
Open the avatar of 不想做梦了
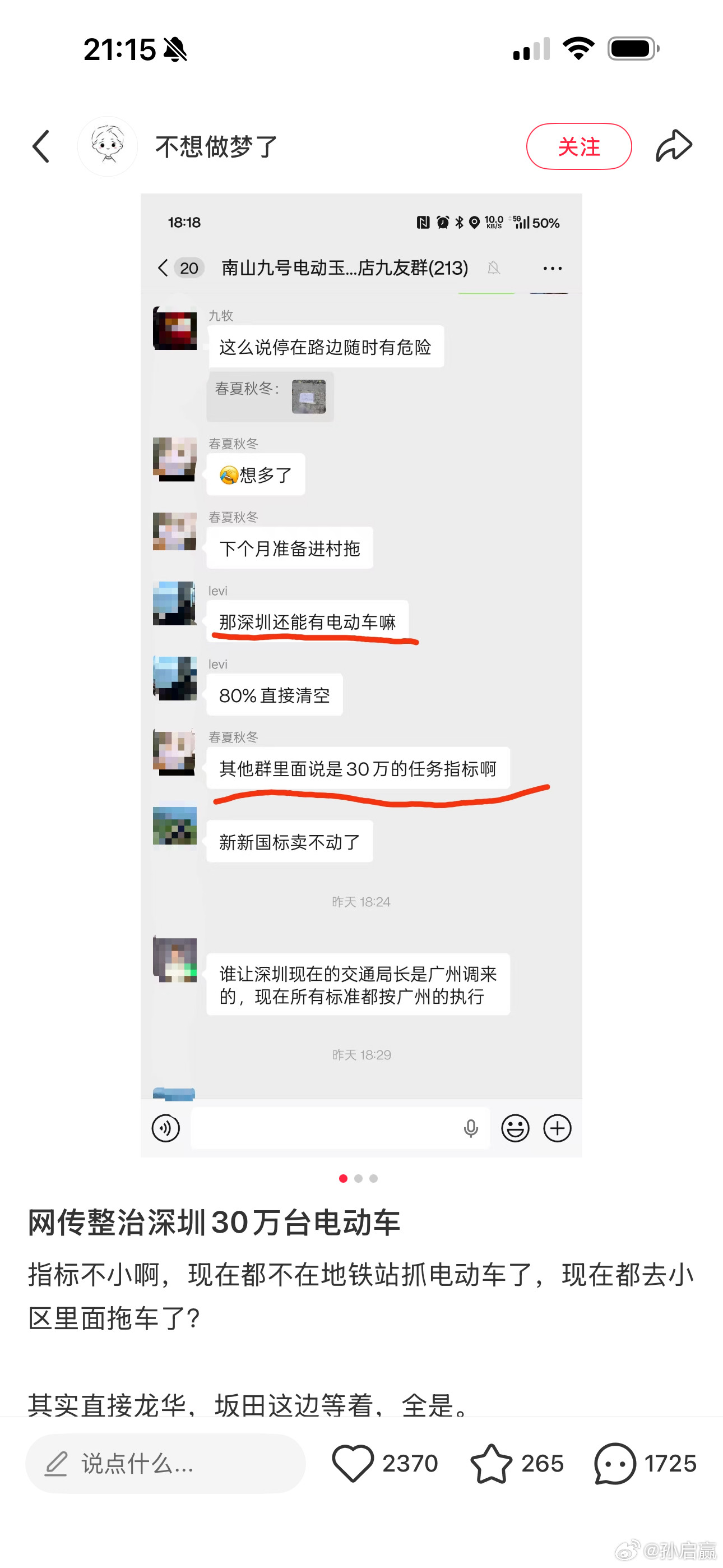(107, 146)
